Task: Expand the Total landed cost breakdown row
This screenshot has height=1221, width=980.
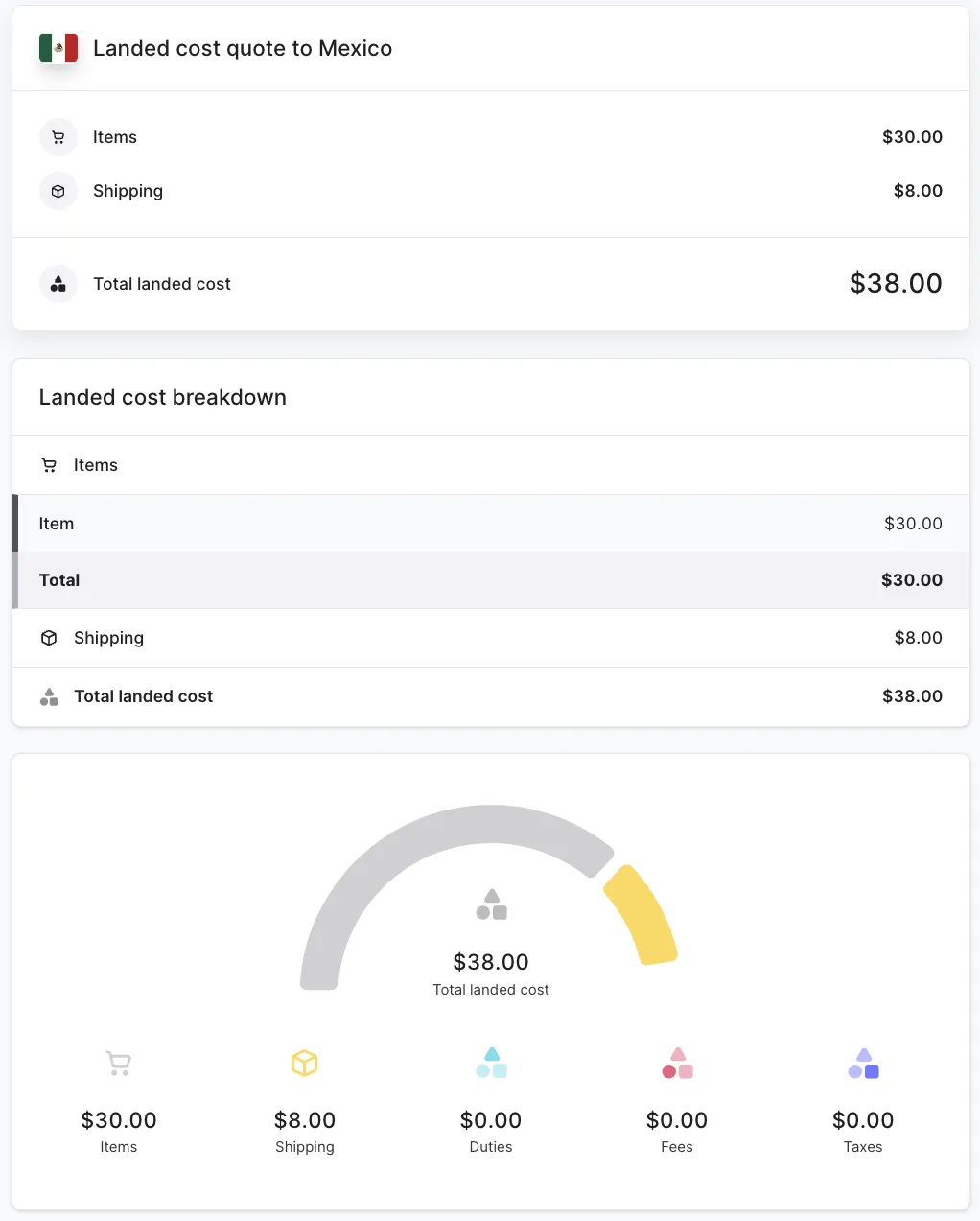Action: point(144,696)
